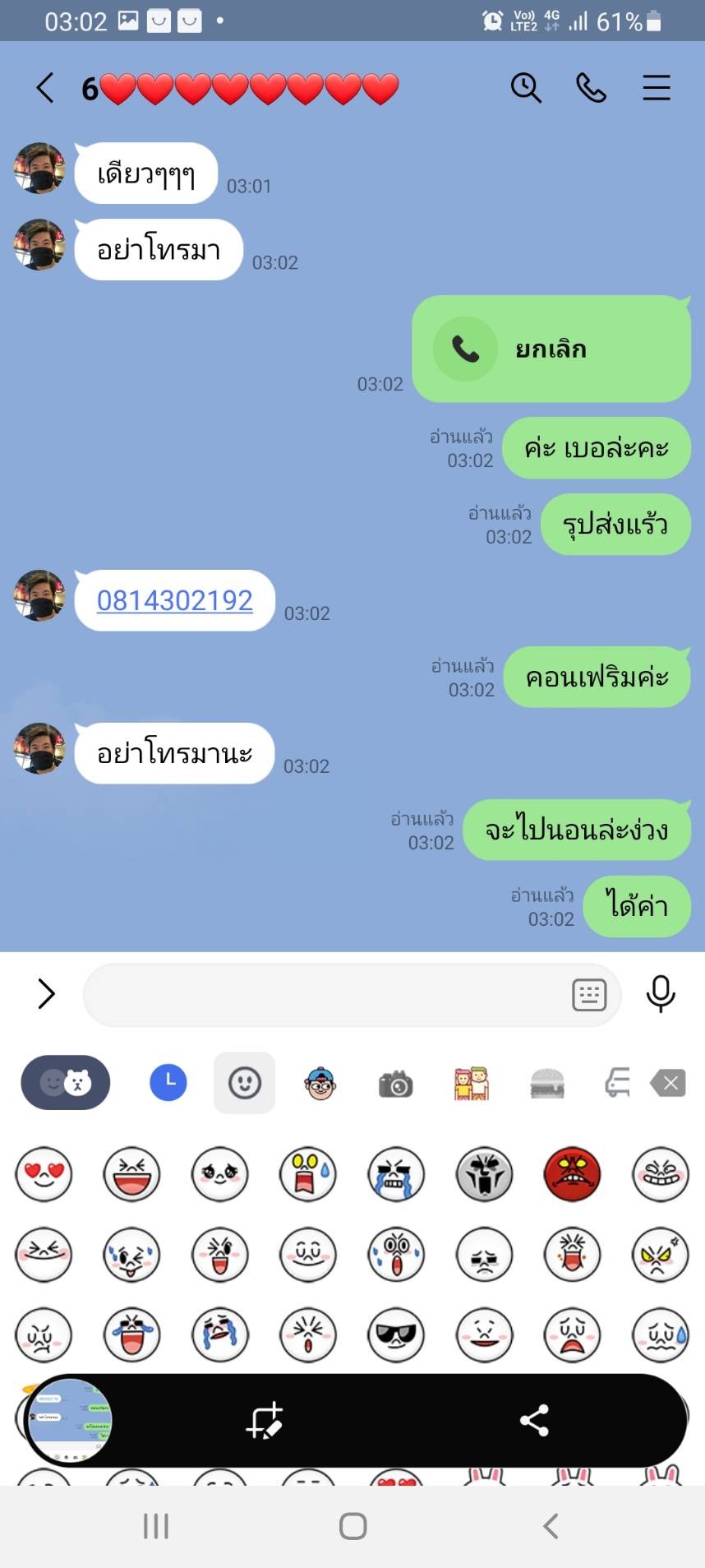705x1568 pixels.
Task: Go back from this chat
Action: [x=45, y=88]
